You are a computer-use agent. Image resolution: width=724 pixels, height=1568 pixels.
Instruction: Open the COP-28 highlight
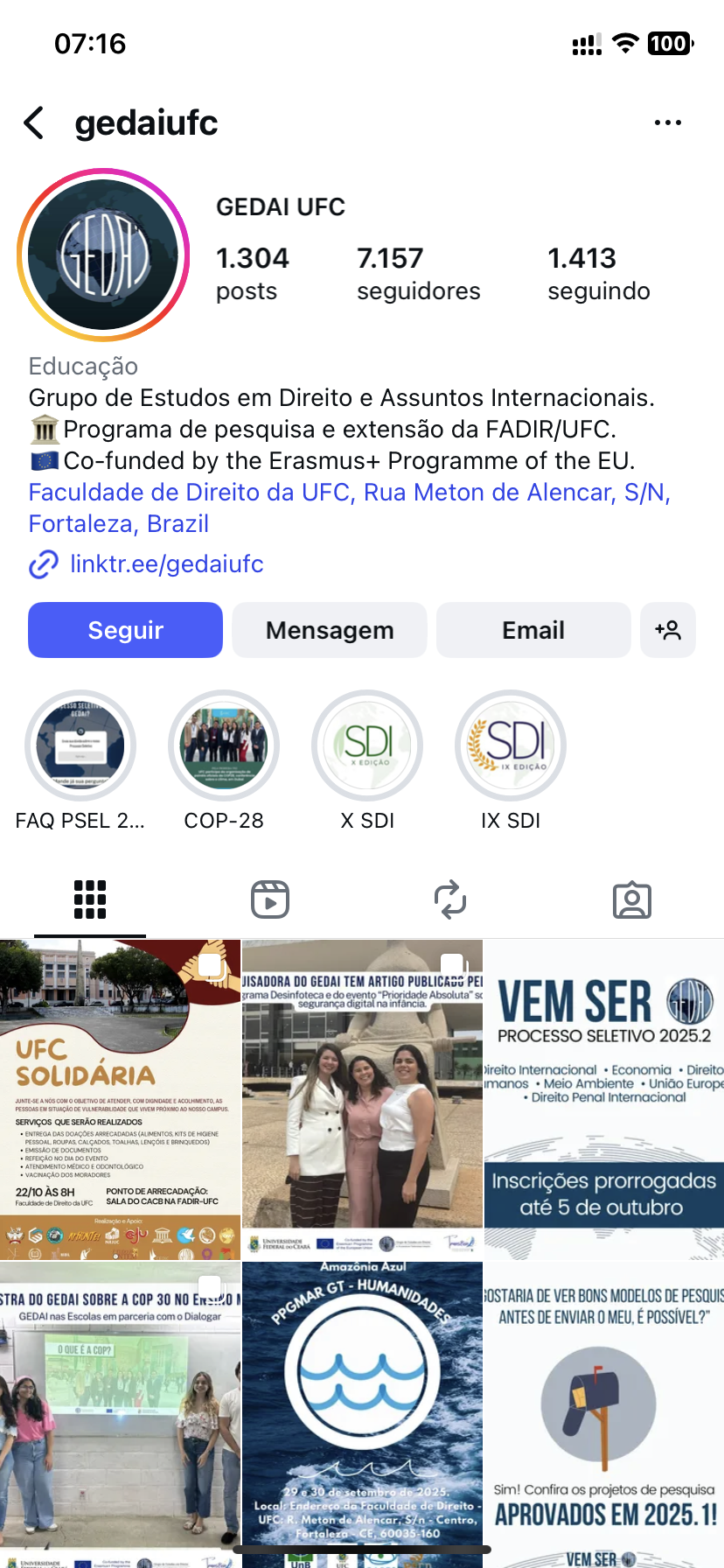pyautogui.click(x=224, y=745)
